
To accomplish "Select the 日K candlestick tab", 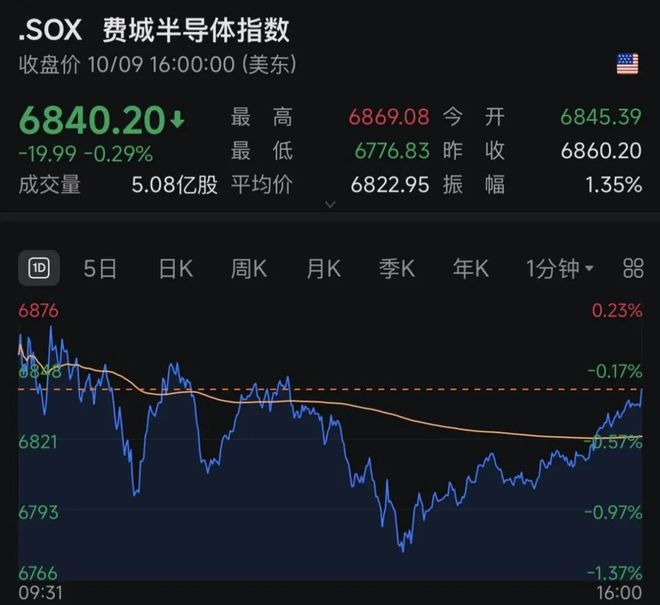I will [x=175, y=268].
